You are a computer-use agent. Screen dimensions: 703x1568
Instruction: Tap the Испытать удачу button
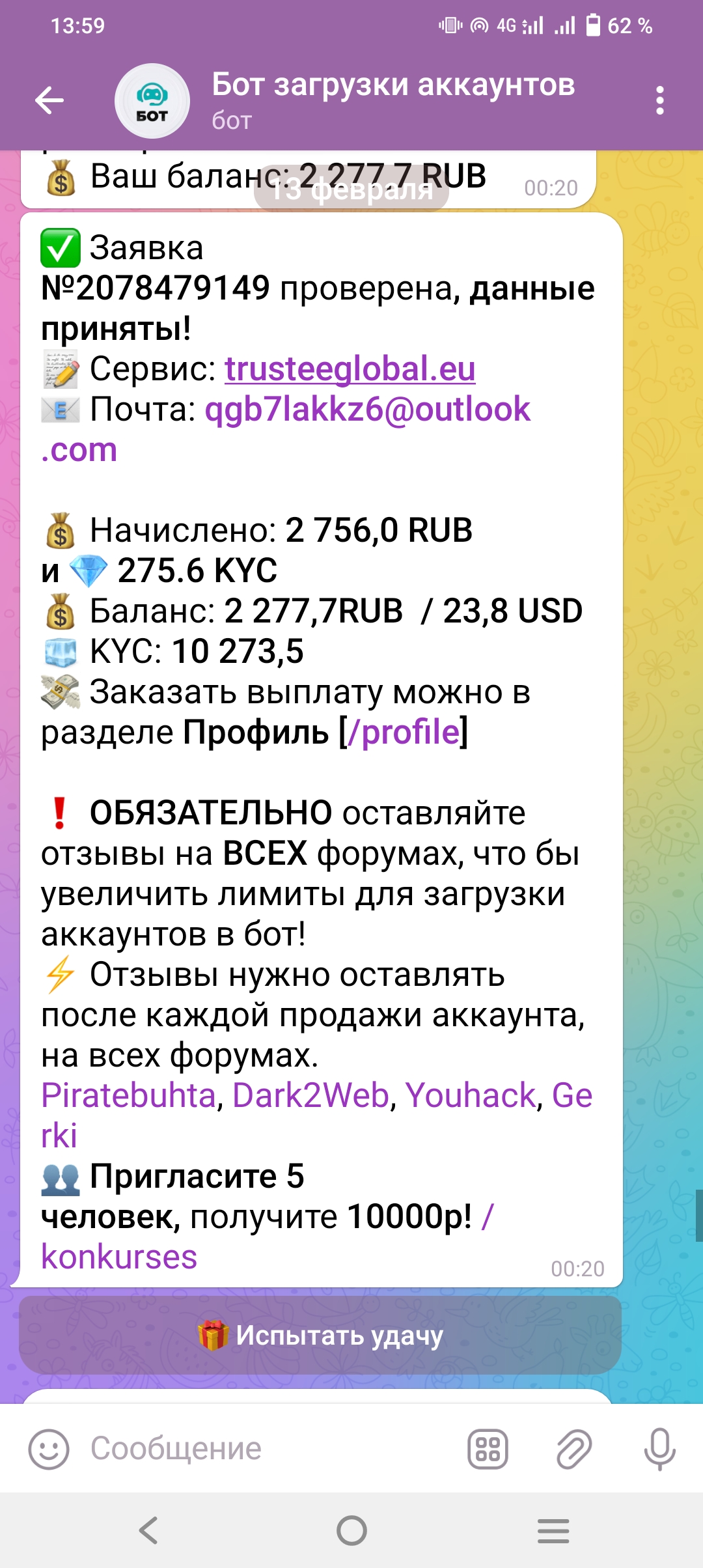320,1335
